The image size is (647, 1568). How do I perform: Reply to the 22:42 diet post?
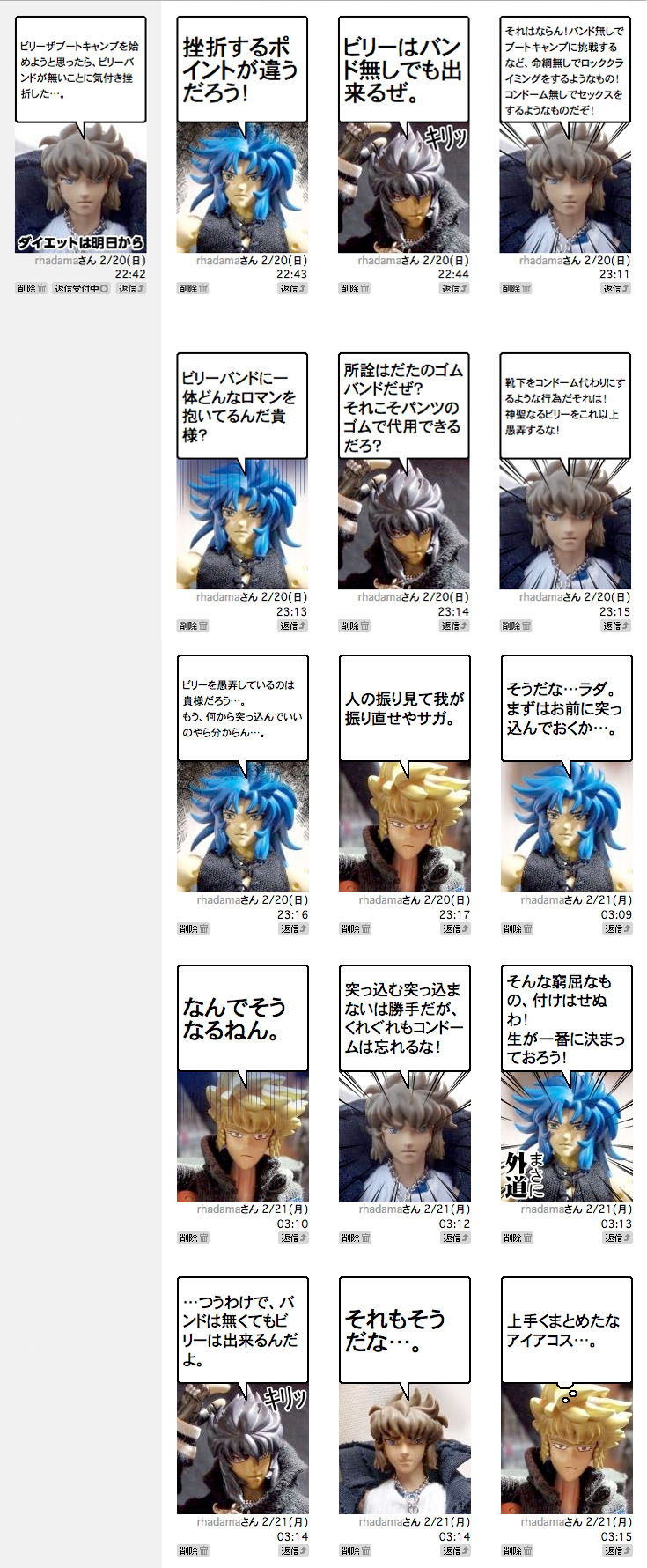coord(131,289)
